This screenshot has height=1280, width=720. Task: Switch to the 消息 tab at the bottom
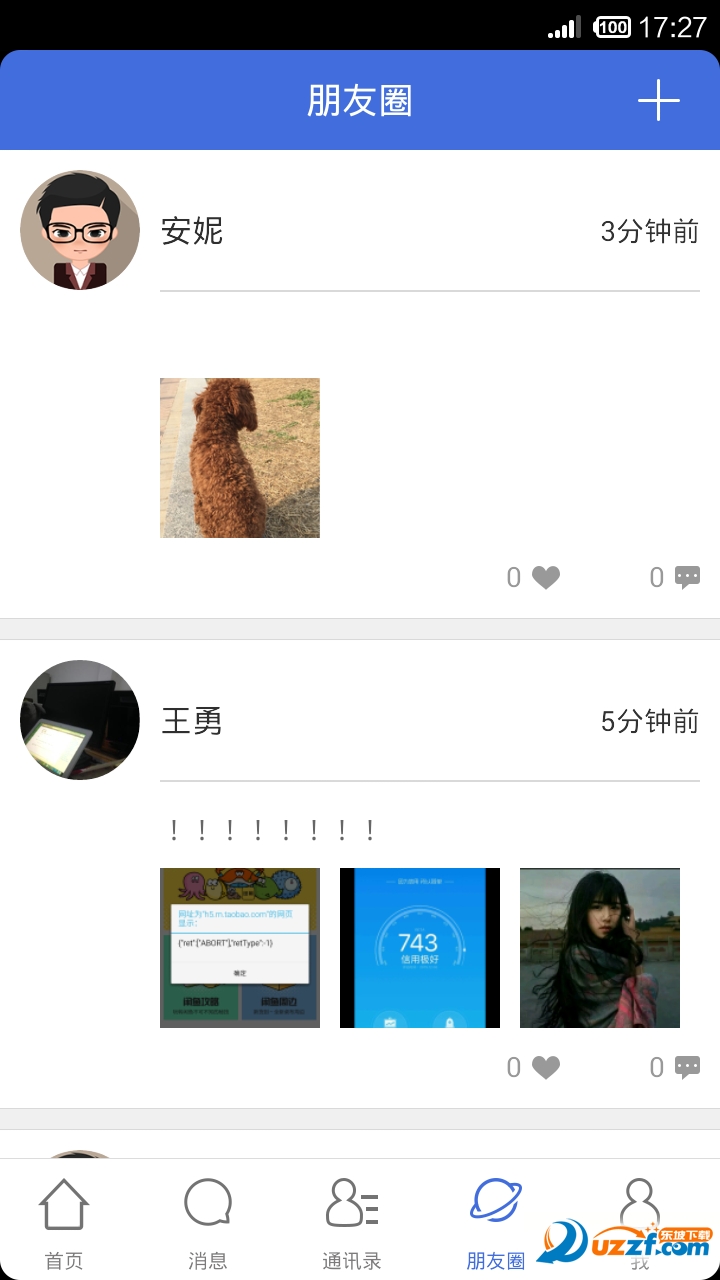pyautogui.click(x=208, y=1220)
